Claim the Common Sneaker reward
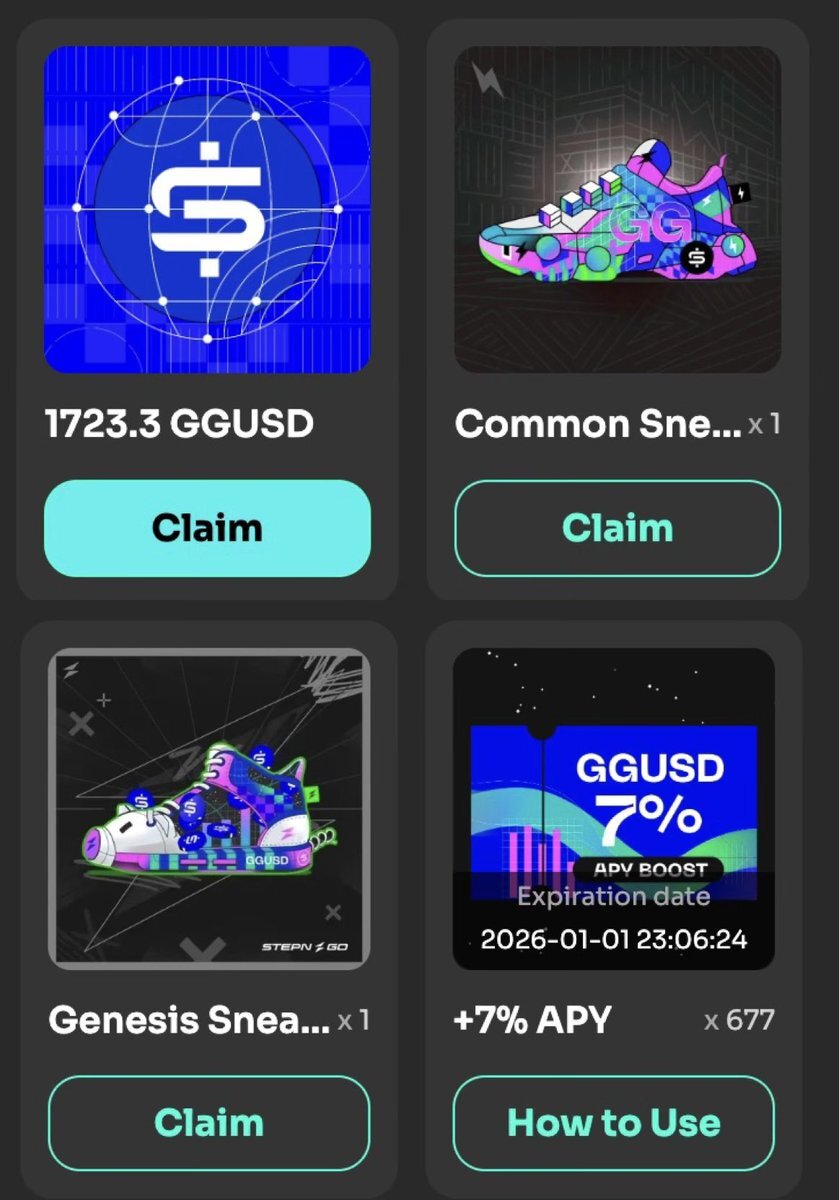Screen dimensions: 839x1200 pos(617,528)
